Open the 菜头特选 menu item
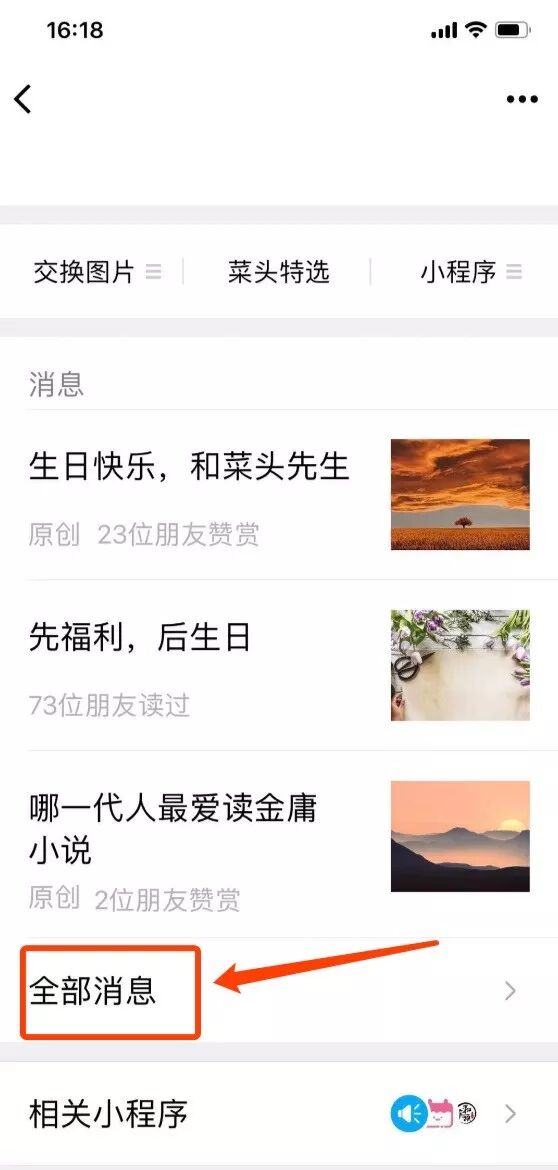Image resolution: width=558 pixels, height=1170 pixels. (278, 272)
